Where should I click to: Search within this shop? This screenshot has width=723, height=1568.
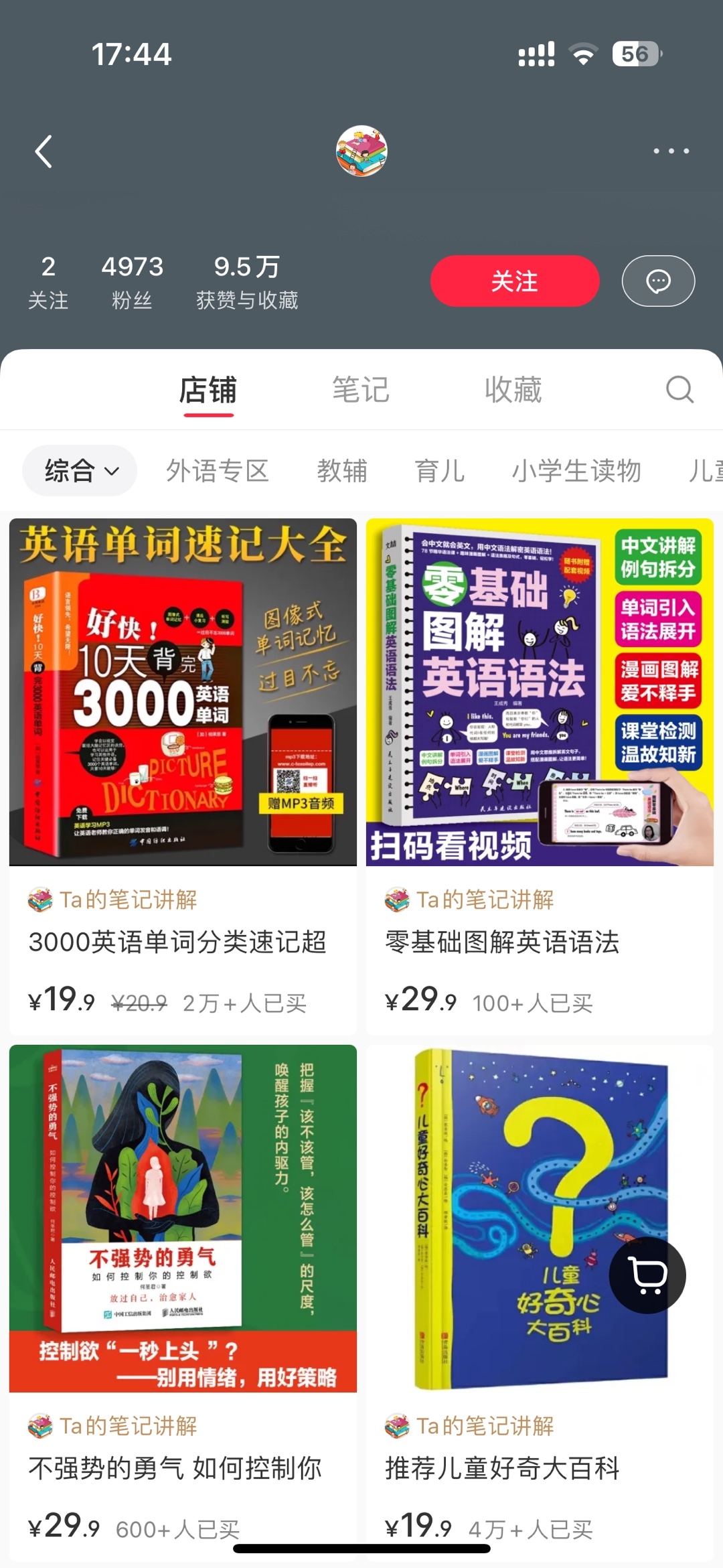pyautogui.click(x=679, y=389)
